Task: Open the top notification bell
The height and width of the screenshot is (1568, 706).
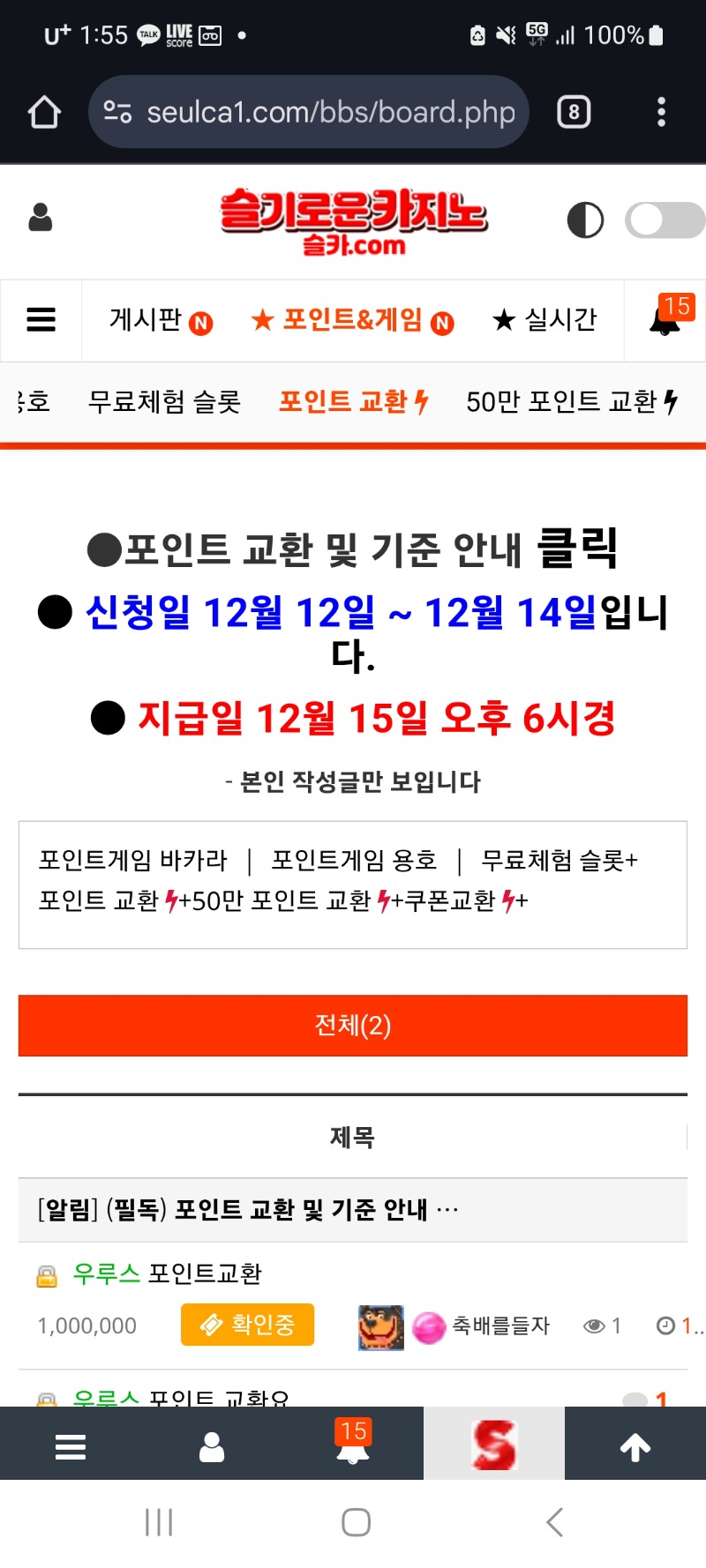Action: pyautogui.click(x=666, y=319)
